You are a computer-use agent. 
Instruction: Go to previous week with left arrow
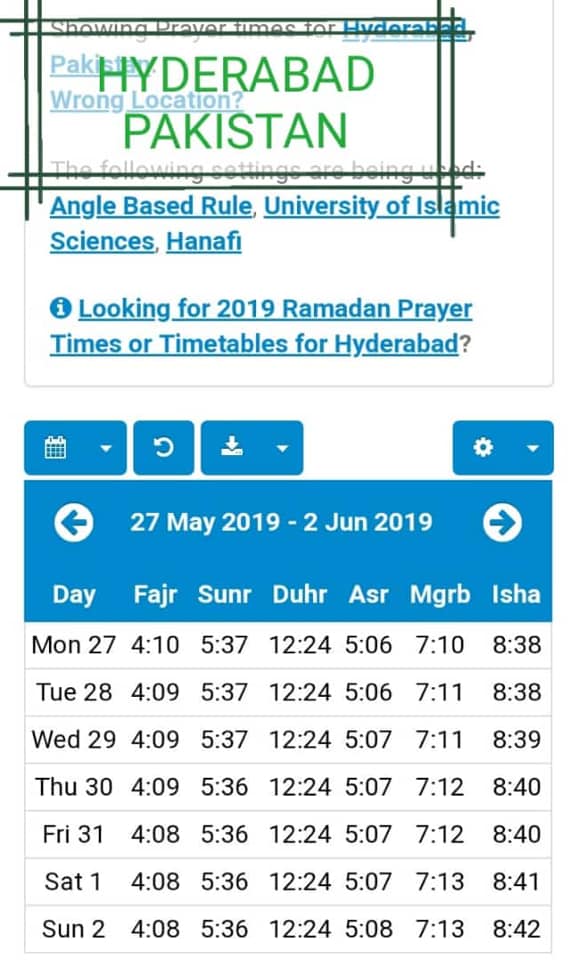(x=74, y=523)
